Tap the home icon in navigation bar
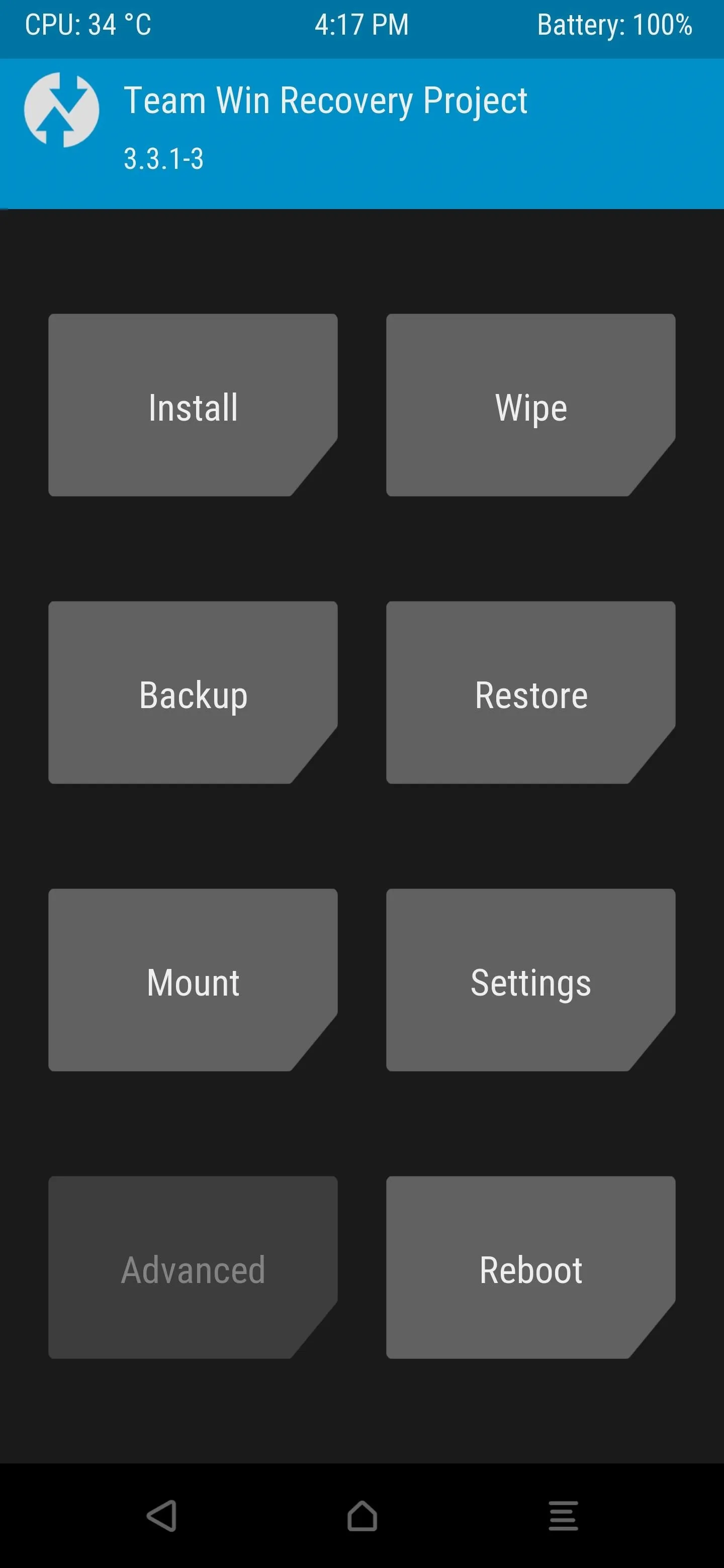 [x=363, y=1516]
